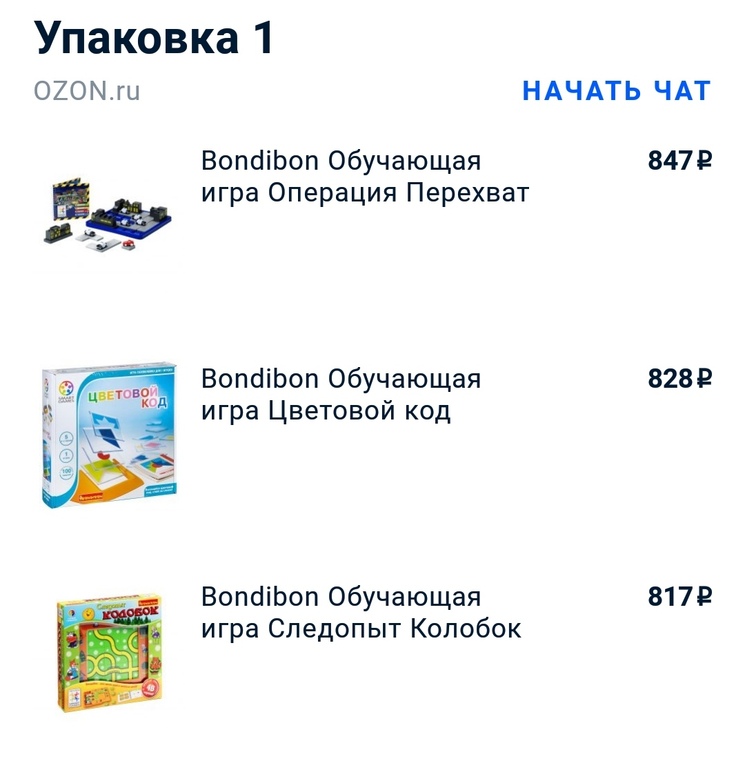
Task: Open the Цветовой код game item
Action: pyautogui.click(x=340, y=395)
